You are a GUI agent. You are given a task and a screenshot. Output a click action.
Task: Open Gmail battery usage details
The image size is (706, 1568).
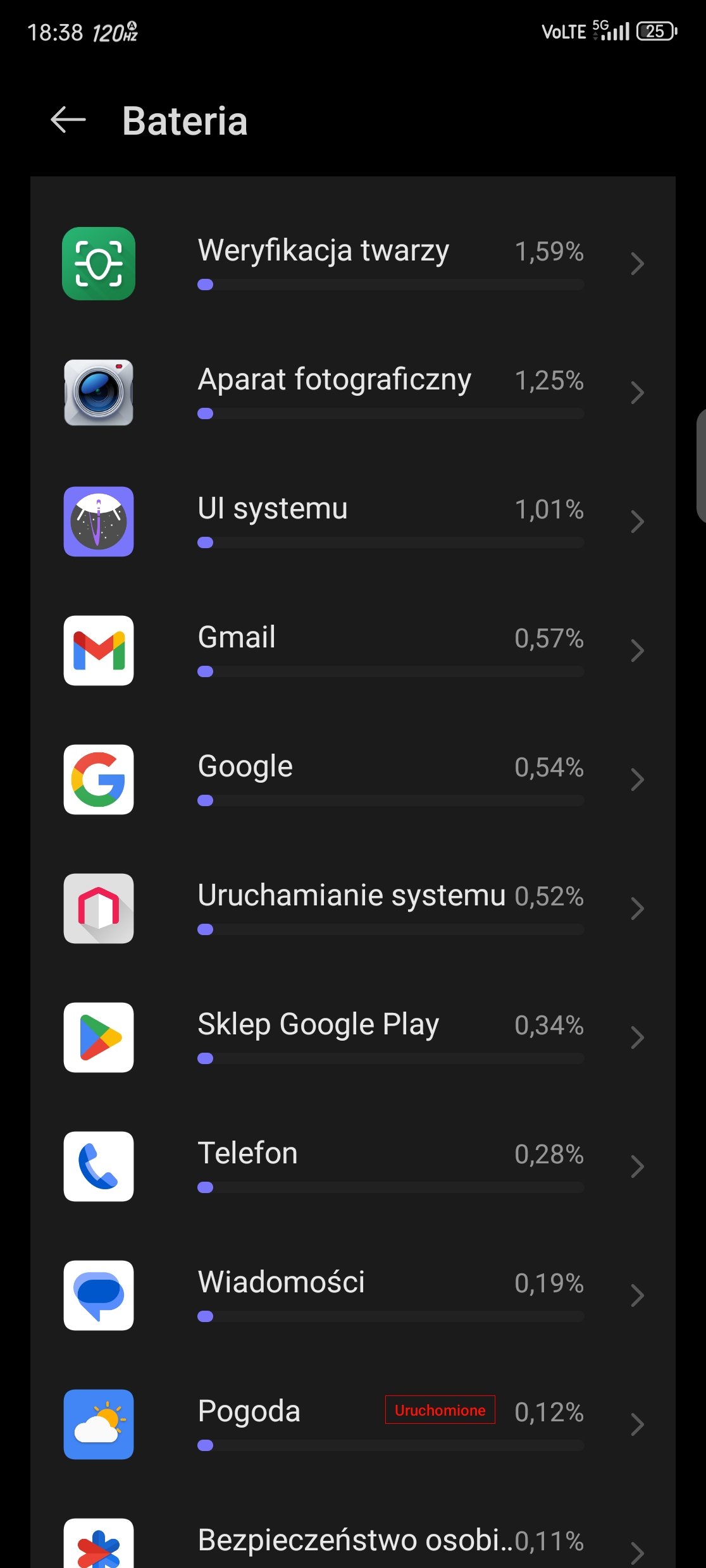tap(353, 650)
